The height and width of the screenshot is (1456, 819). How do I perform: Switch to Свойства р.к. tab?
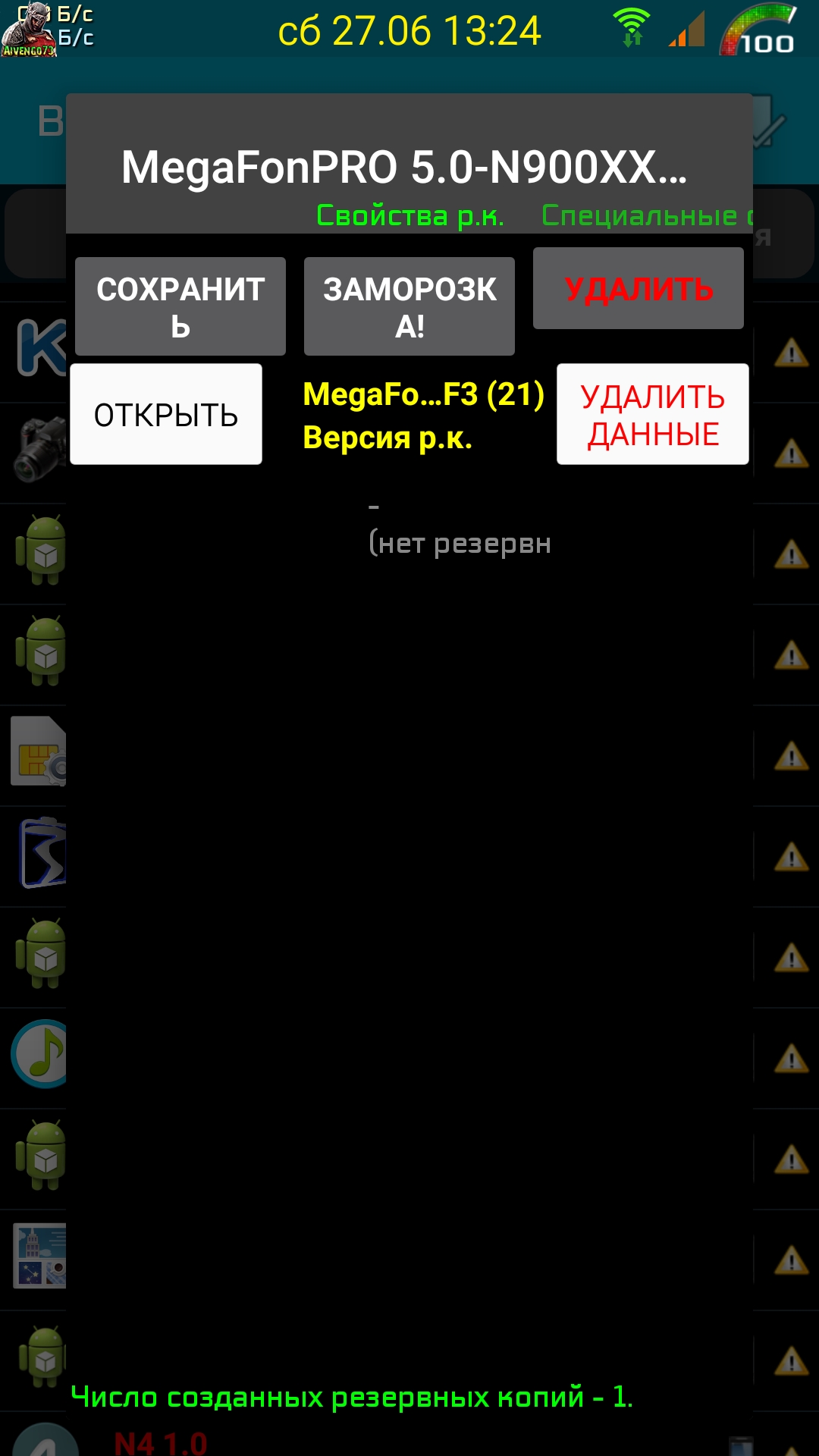click(410, 215)
